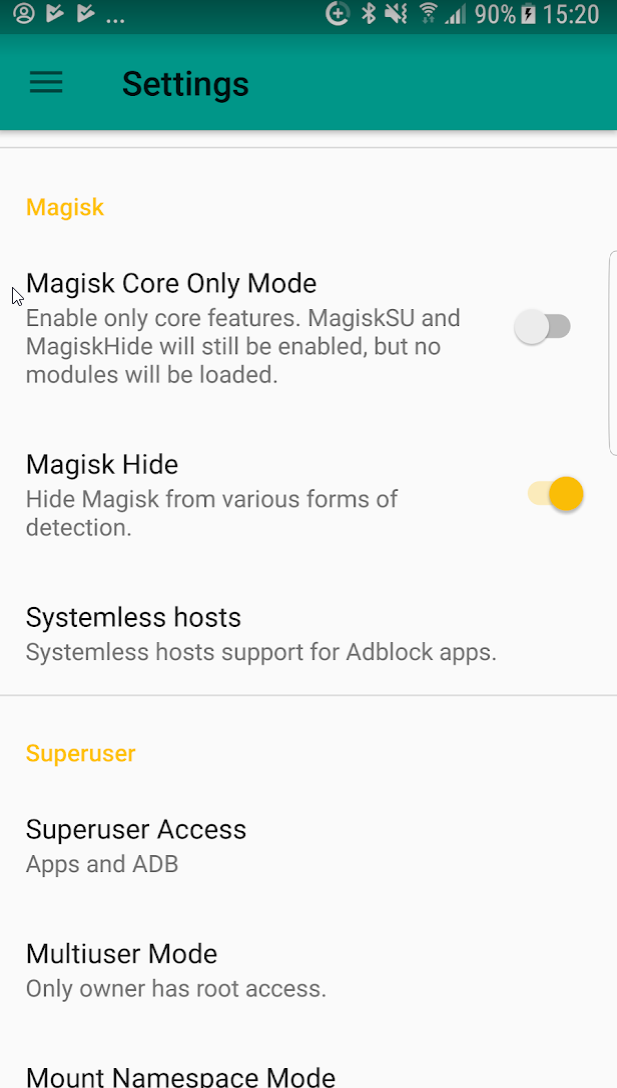Change the Multiuser Mode setting
Screen dimensions: 617x1088
pyautogui.click(x=175, y=970)
